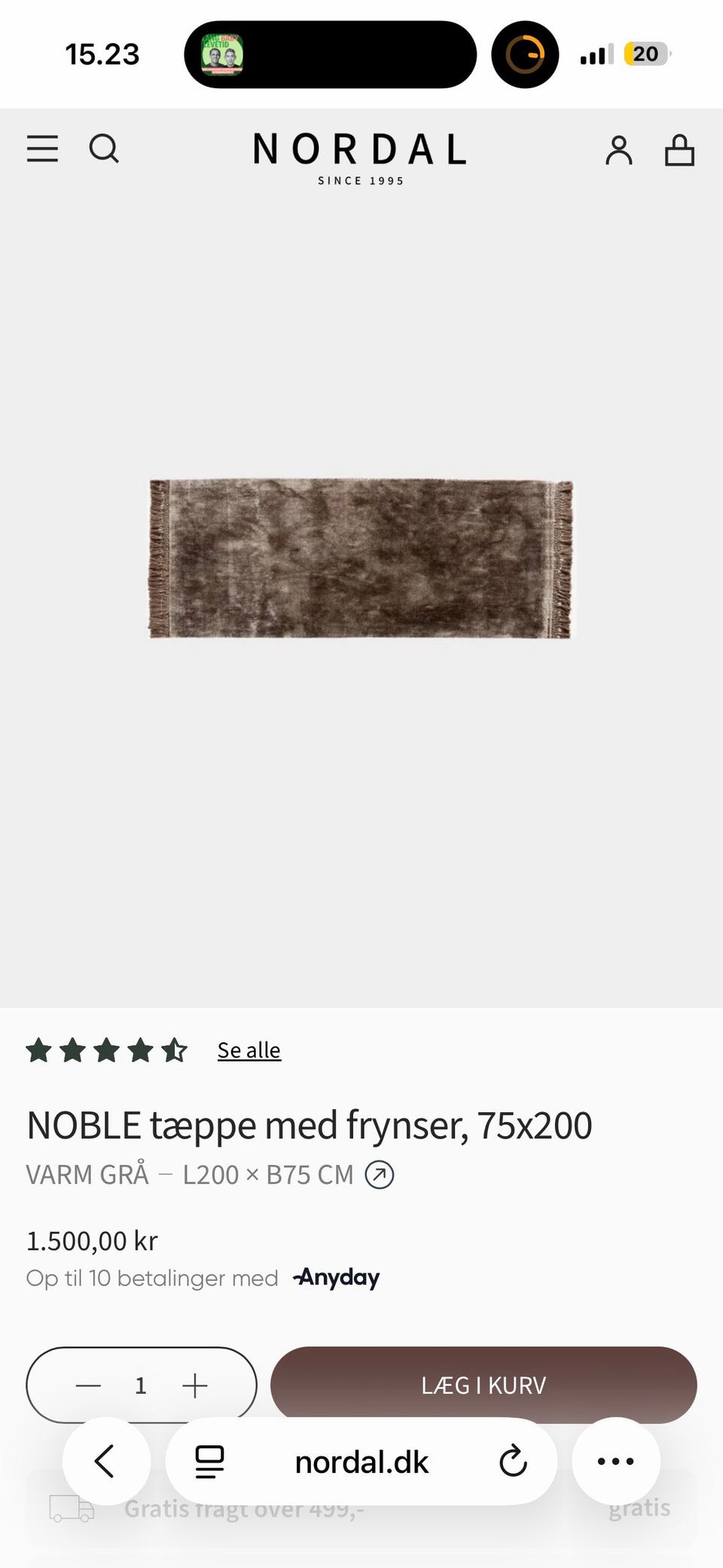Tap the address bar showing nordal.dk

click(x=362, y=1462)
